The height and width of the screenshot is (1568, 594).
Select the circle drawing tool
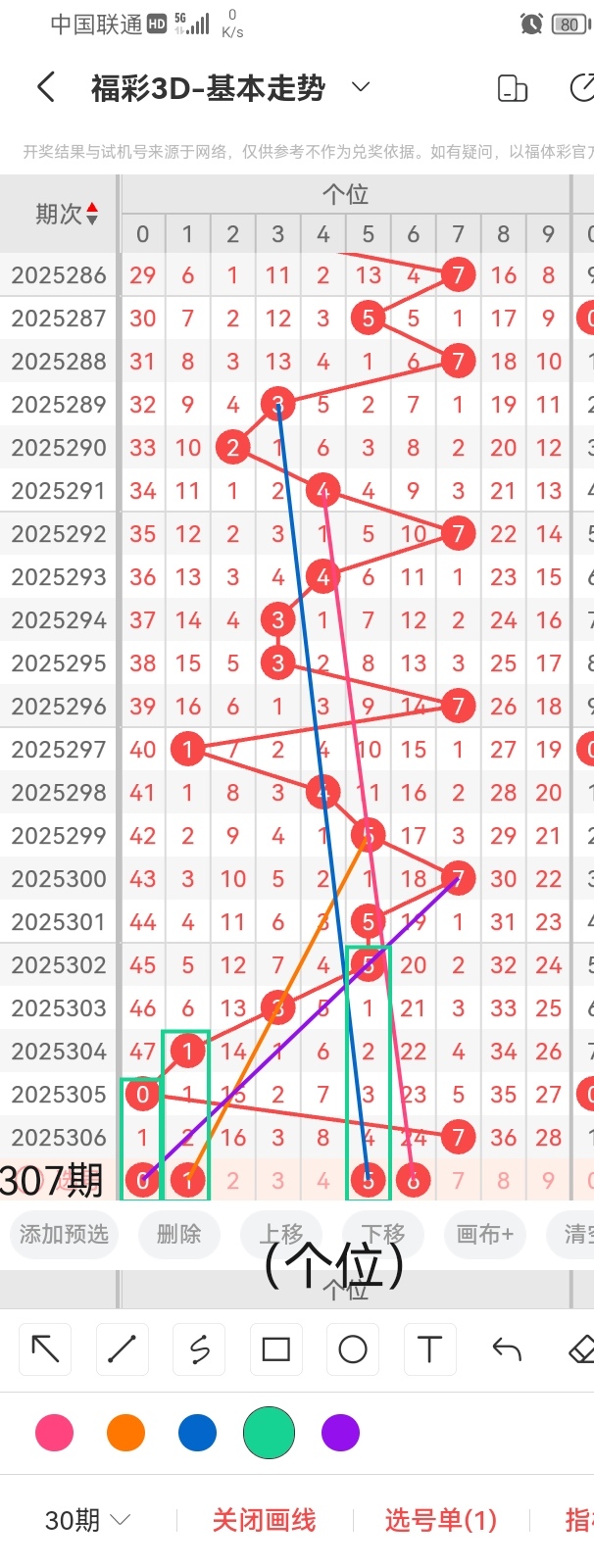[353, 1349]
